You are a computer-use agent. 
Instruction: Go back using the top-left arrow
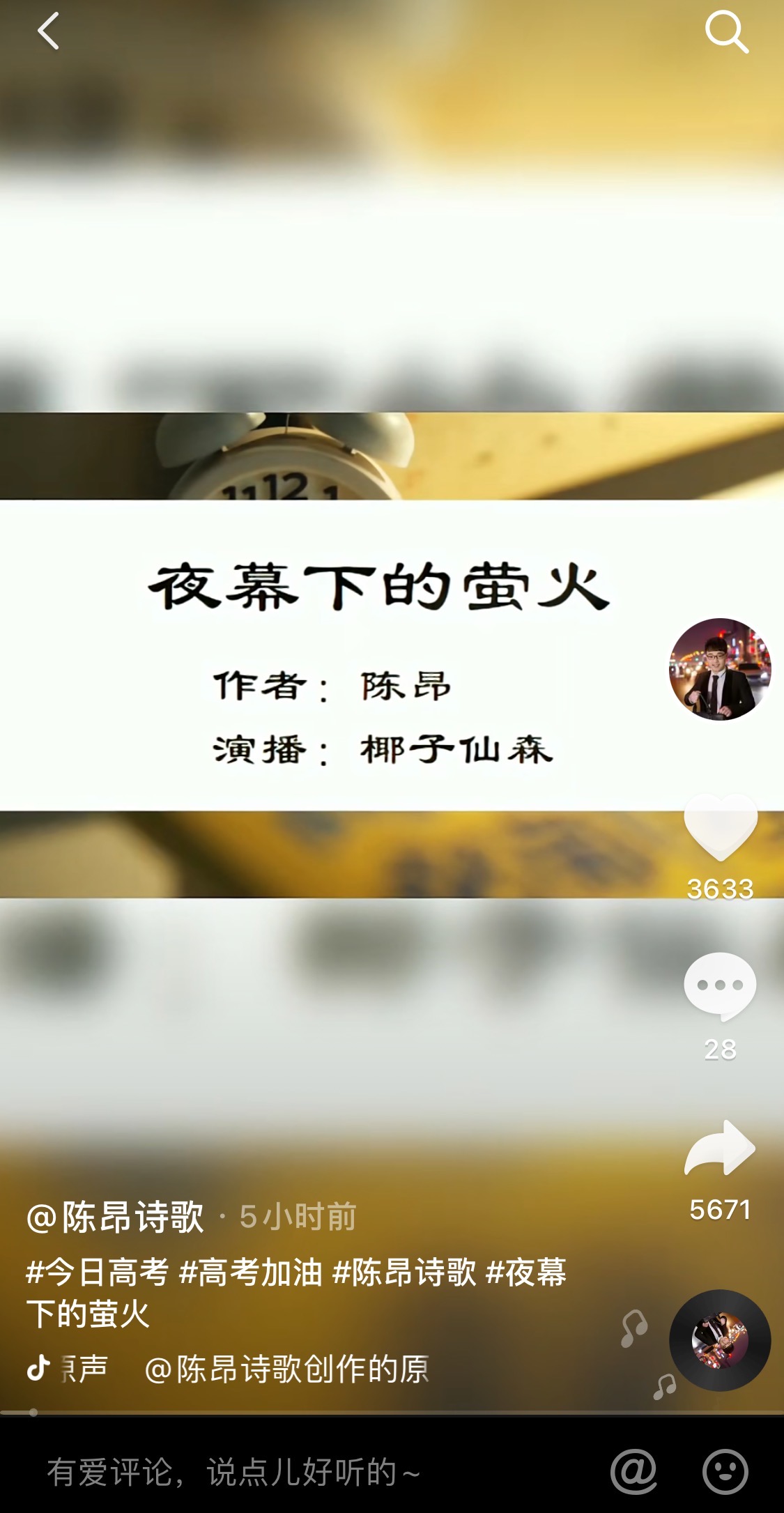point(48,32)
